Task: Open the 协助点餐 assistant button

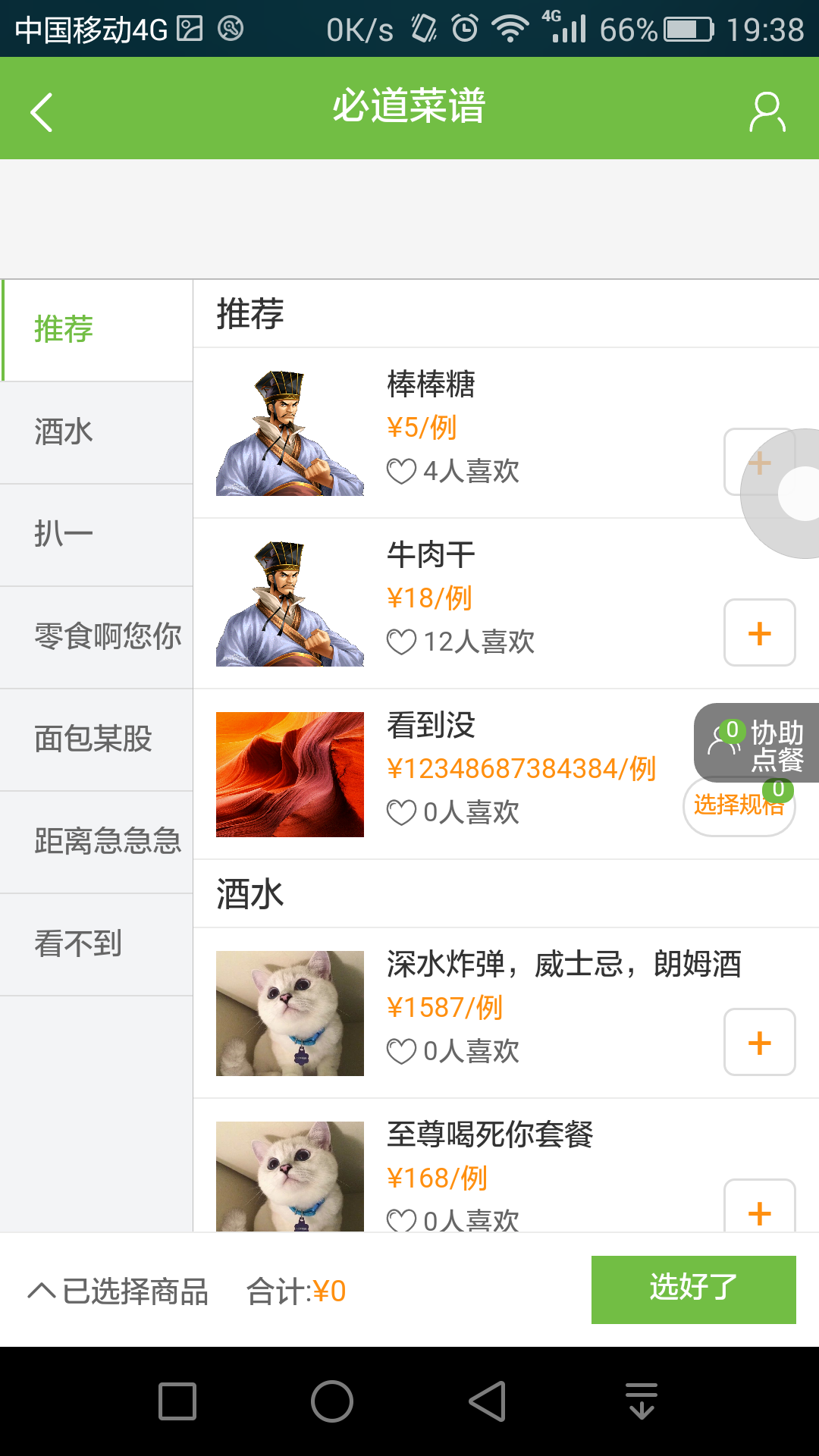Action: click(x=757, y=742)
